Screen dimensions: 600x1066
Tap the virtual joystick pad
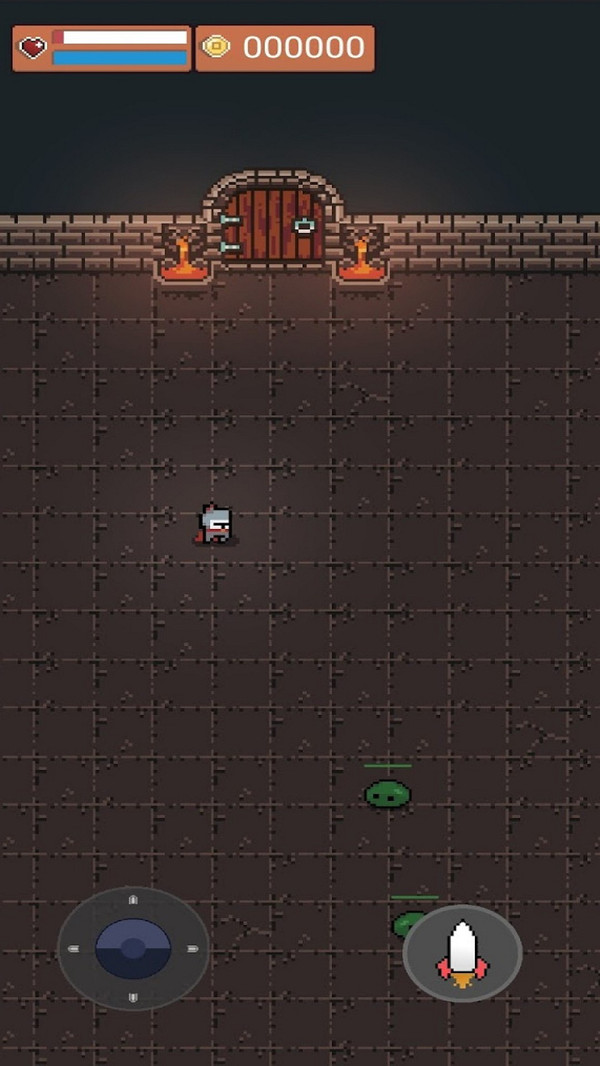pos(133,948)
